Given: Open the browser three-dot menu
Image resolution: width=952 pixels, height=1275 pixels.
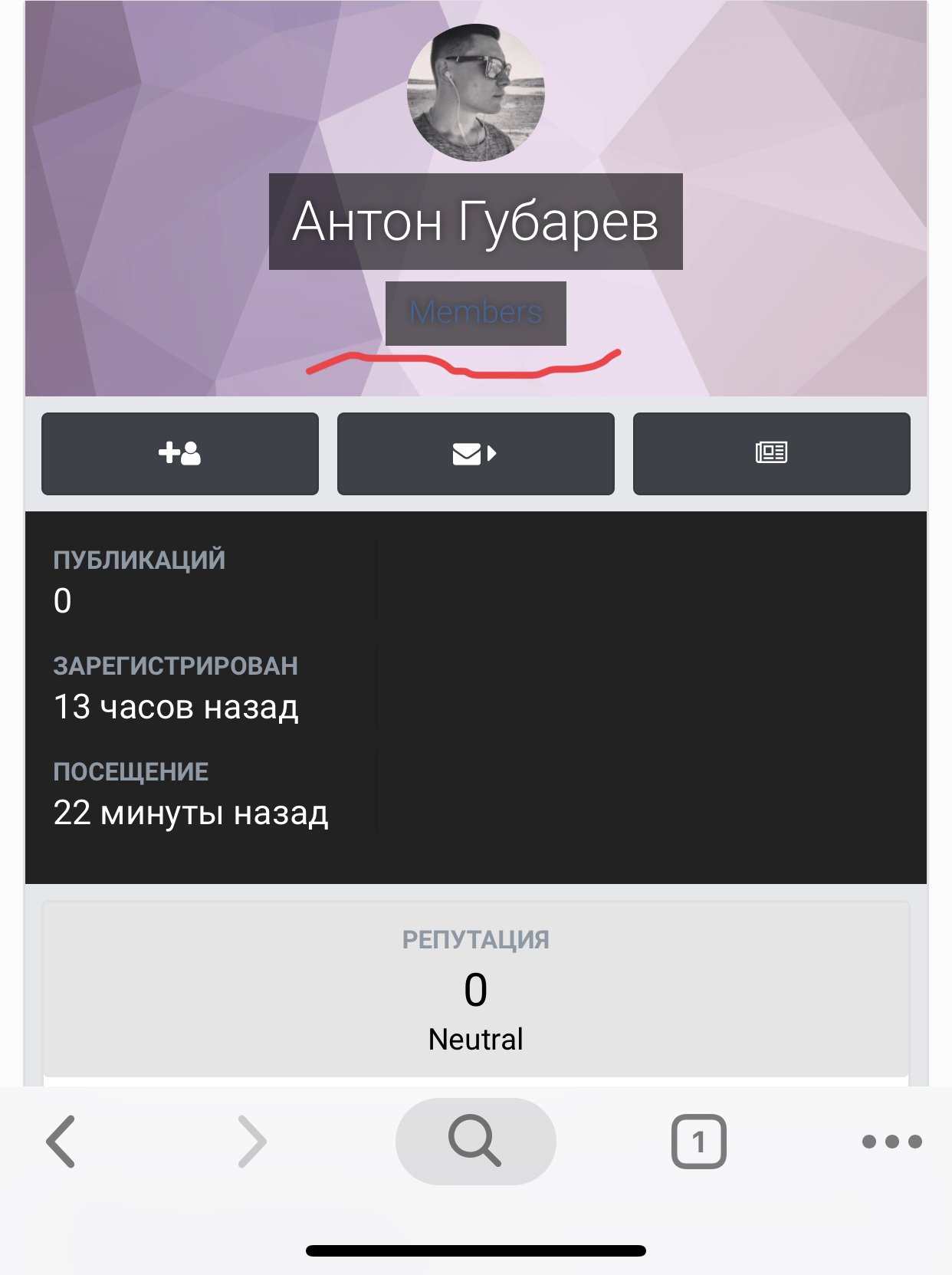Looking at the screenshot, I should tap(891, 1141).
